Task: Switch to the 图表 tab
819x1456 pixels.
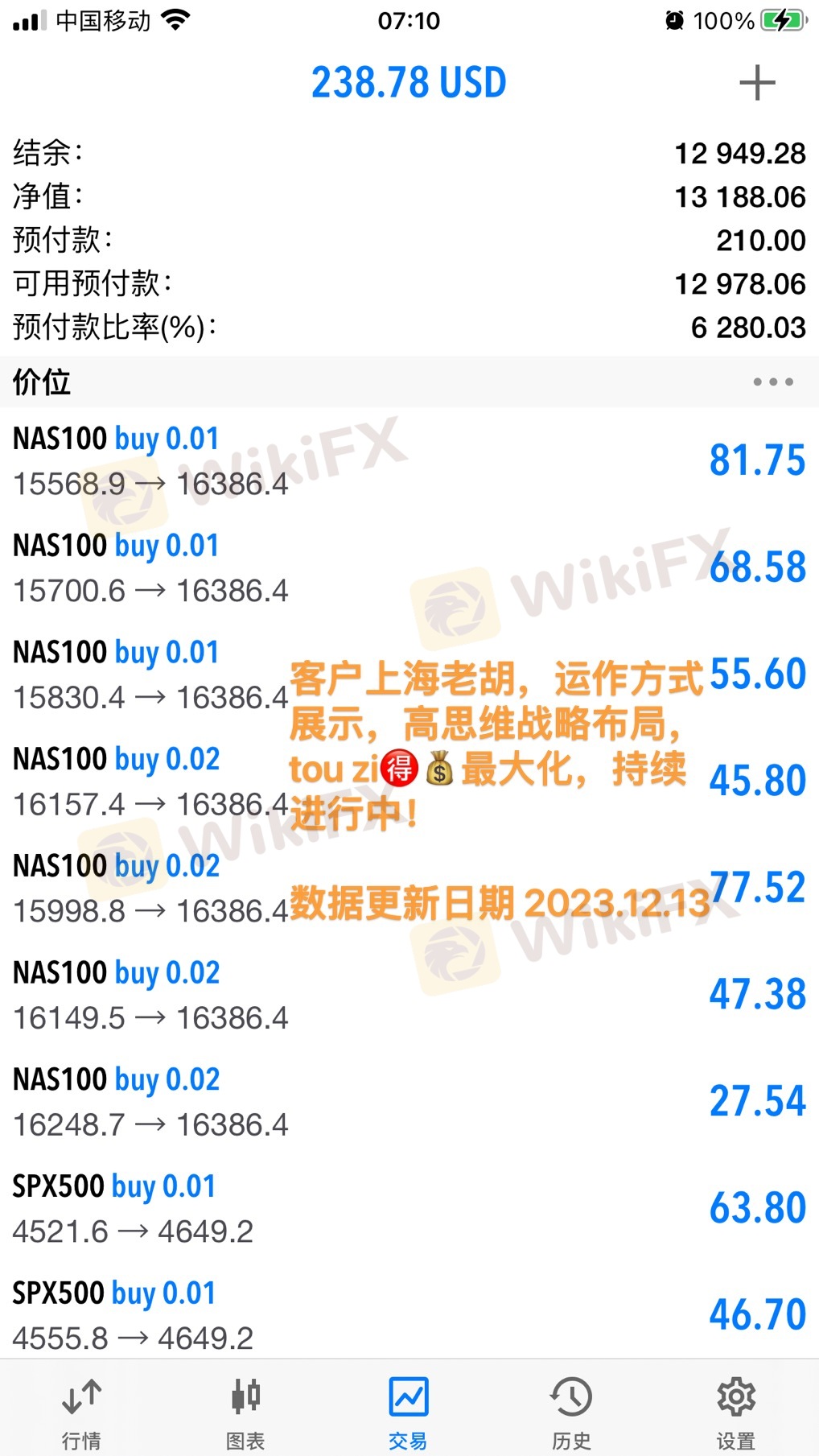Action: pos(245,1411)
